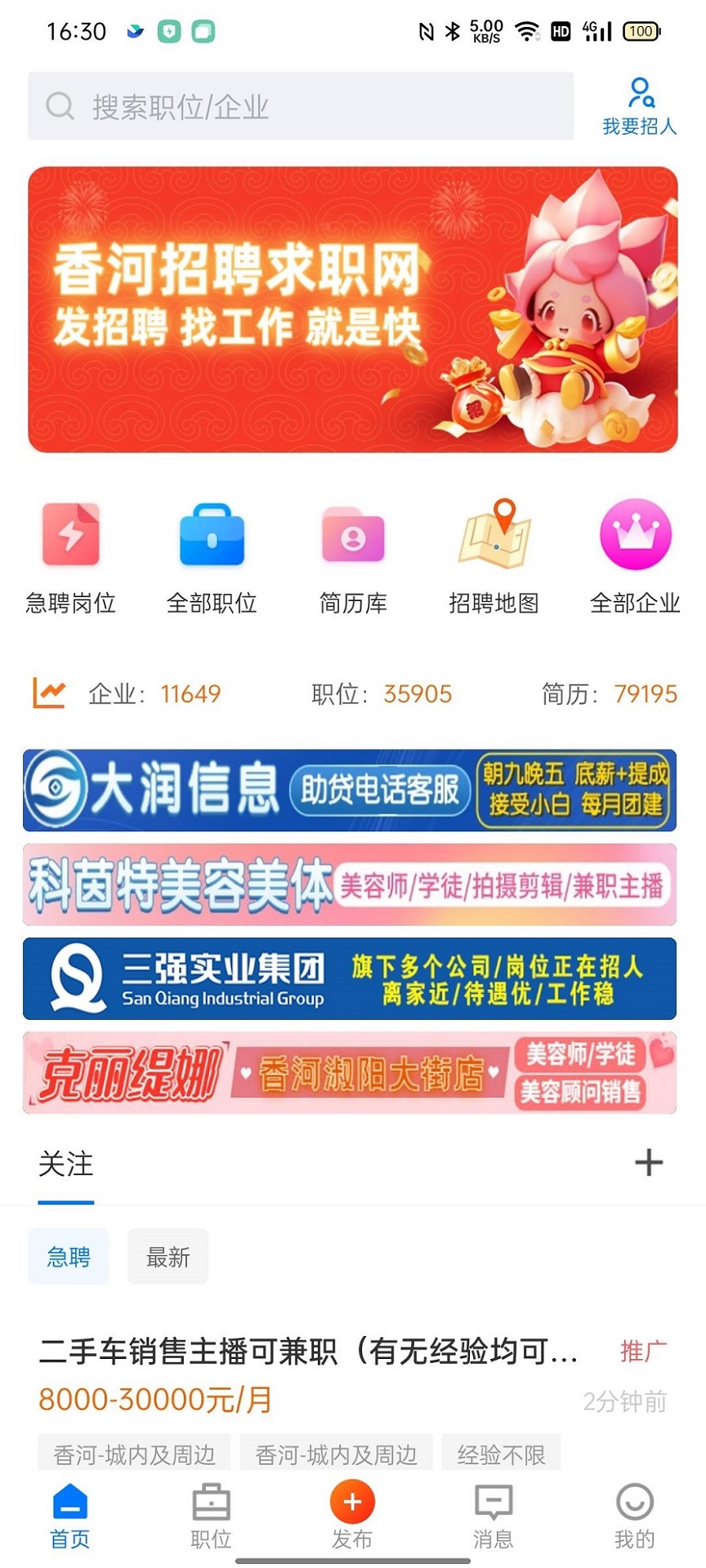Image resolution: width=706 pixels, height=1568 pixels.
Task: Tap the 搜索职位/企业 search field
Action: pyautogui.click(x=302, y=106)
